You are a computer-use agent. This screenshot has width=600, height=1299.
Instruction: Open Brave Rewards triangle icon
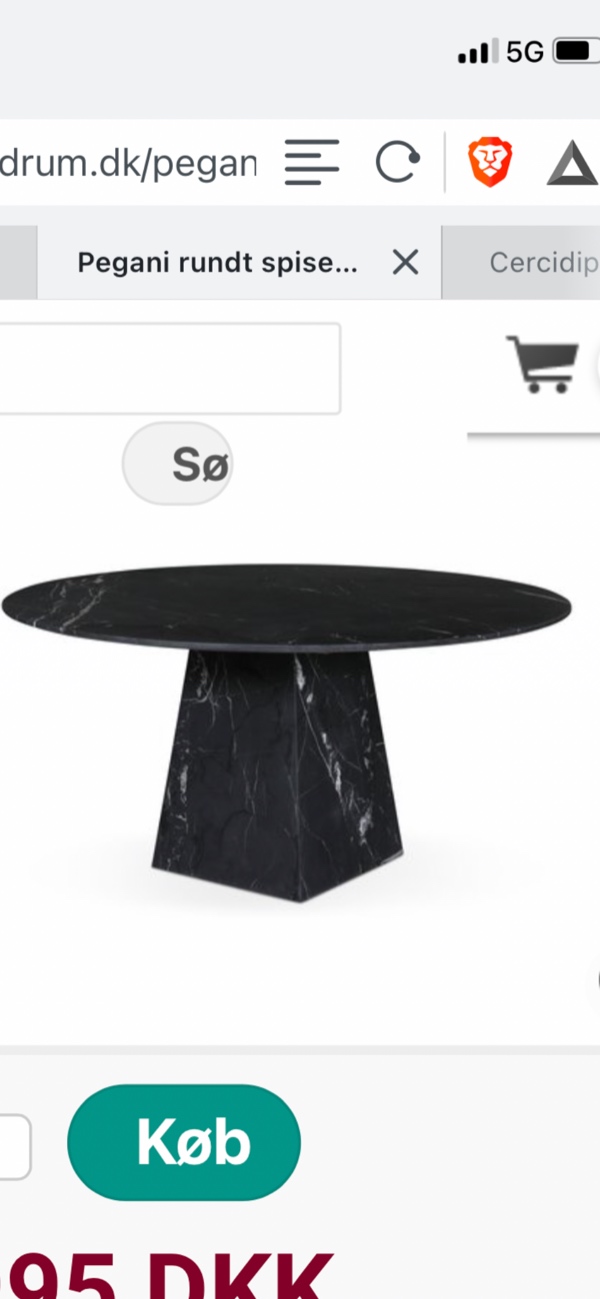pos(572,165)
